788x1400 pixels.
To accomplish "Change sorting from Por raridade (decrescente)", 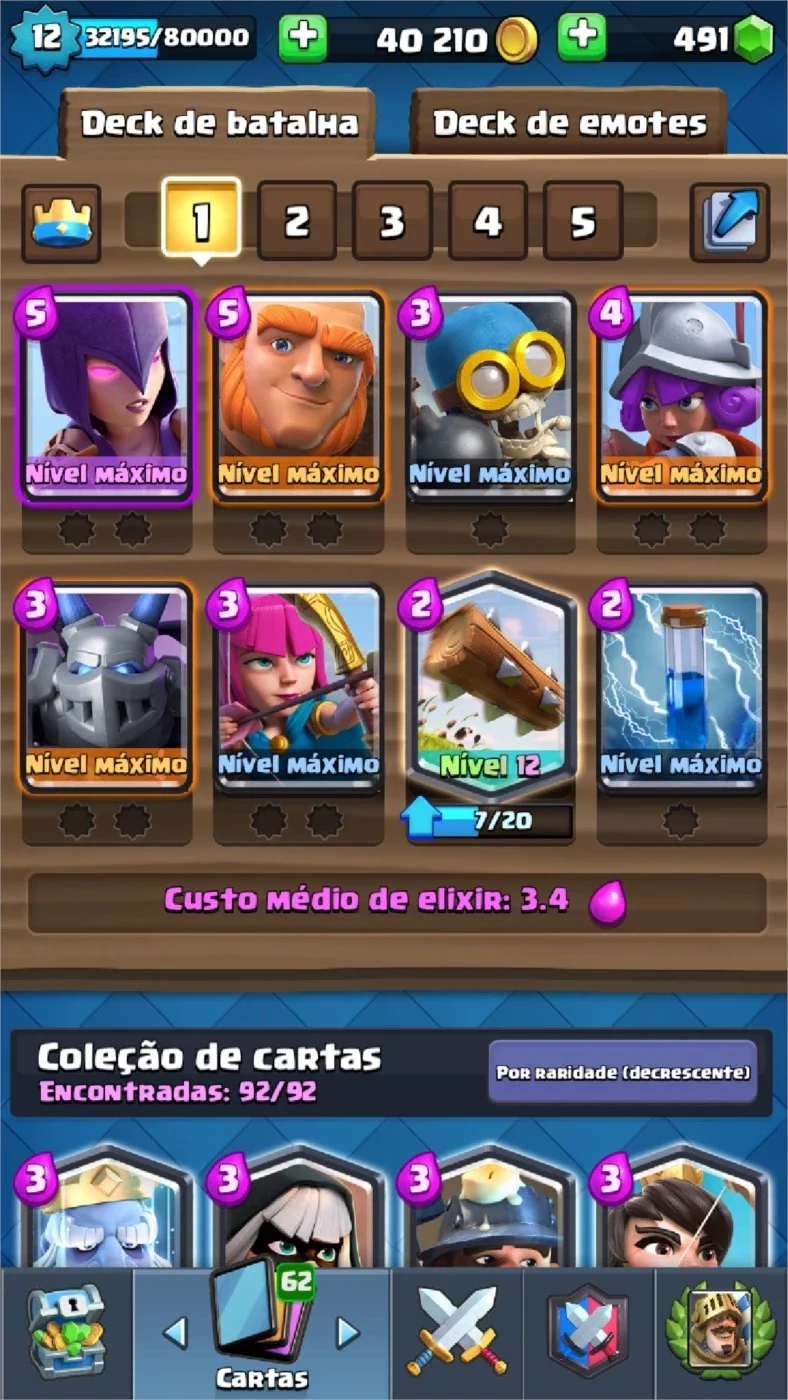I will (622, 1072).
